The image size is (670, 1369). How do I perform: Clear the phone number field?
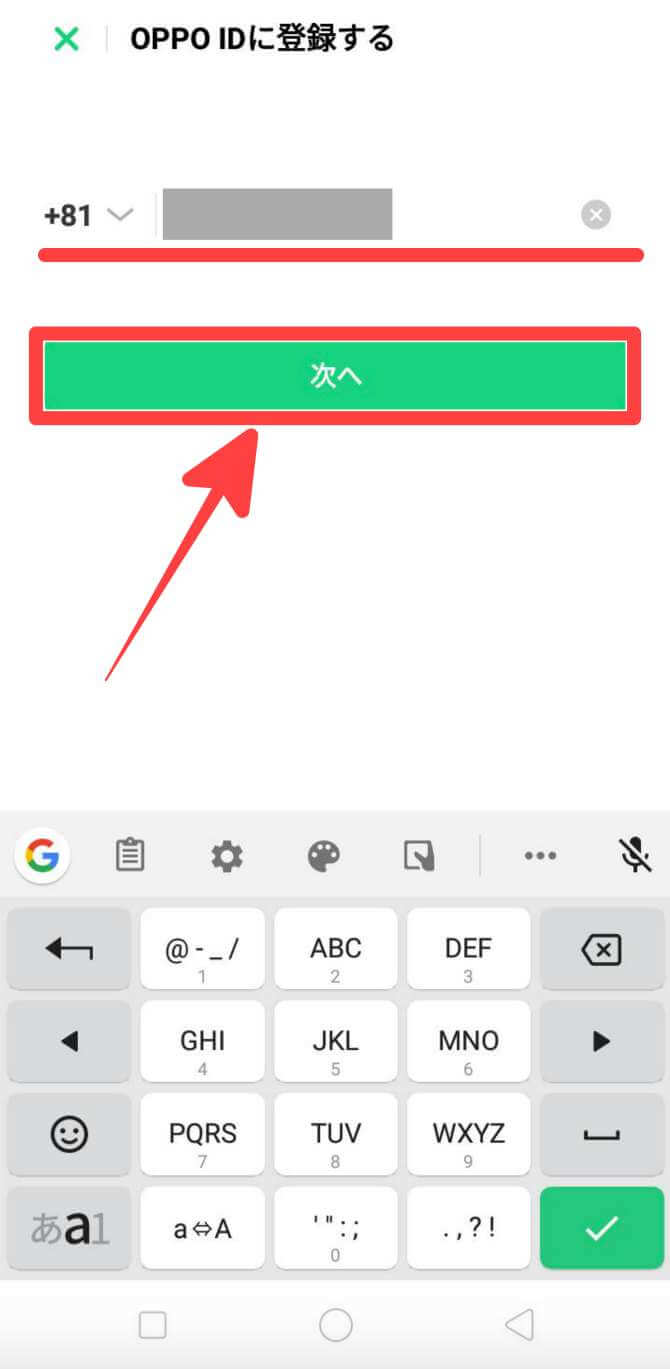[x=596, y=215]
